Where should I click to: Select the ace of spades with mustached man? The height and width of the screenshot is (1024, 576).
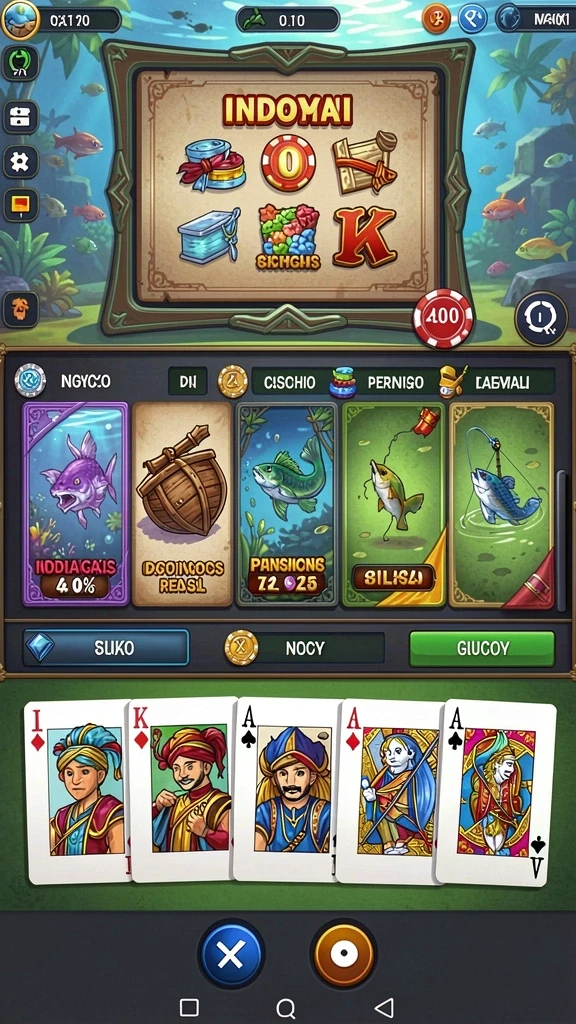click(x=285, y=790)
